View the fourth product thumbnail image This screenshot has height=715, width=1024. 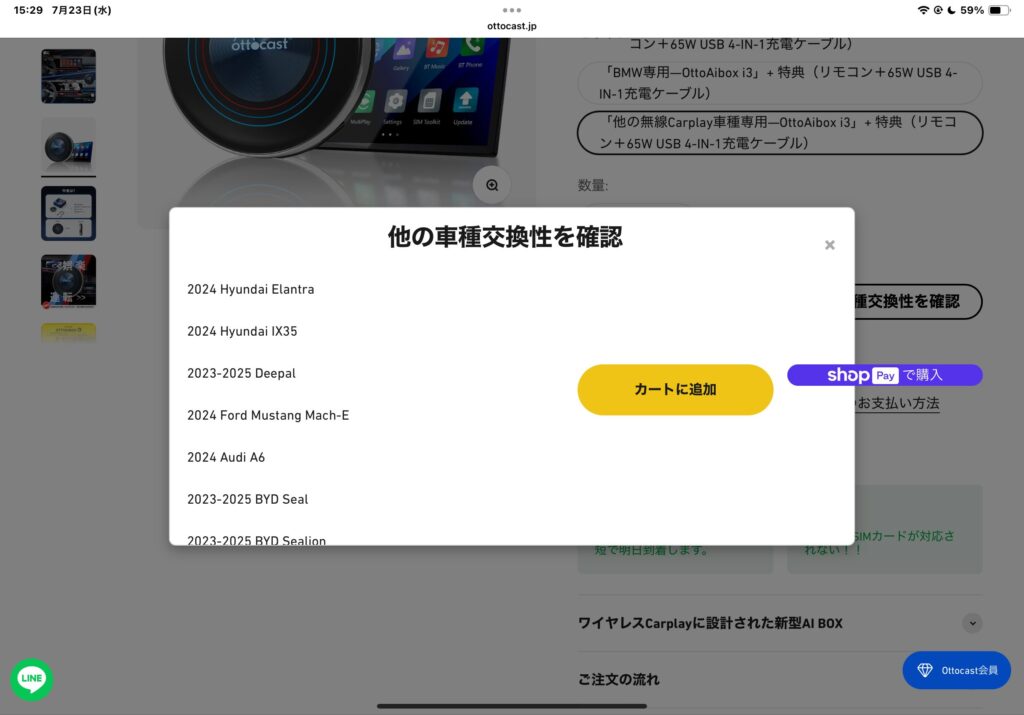68,281
